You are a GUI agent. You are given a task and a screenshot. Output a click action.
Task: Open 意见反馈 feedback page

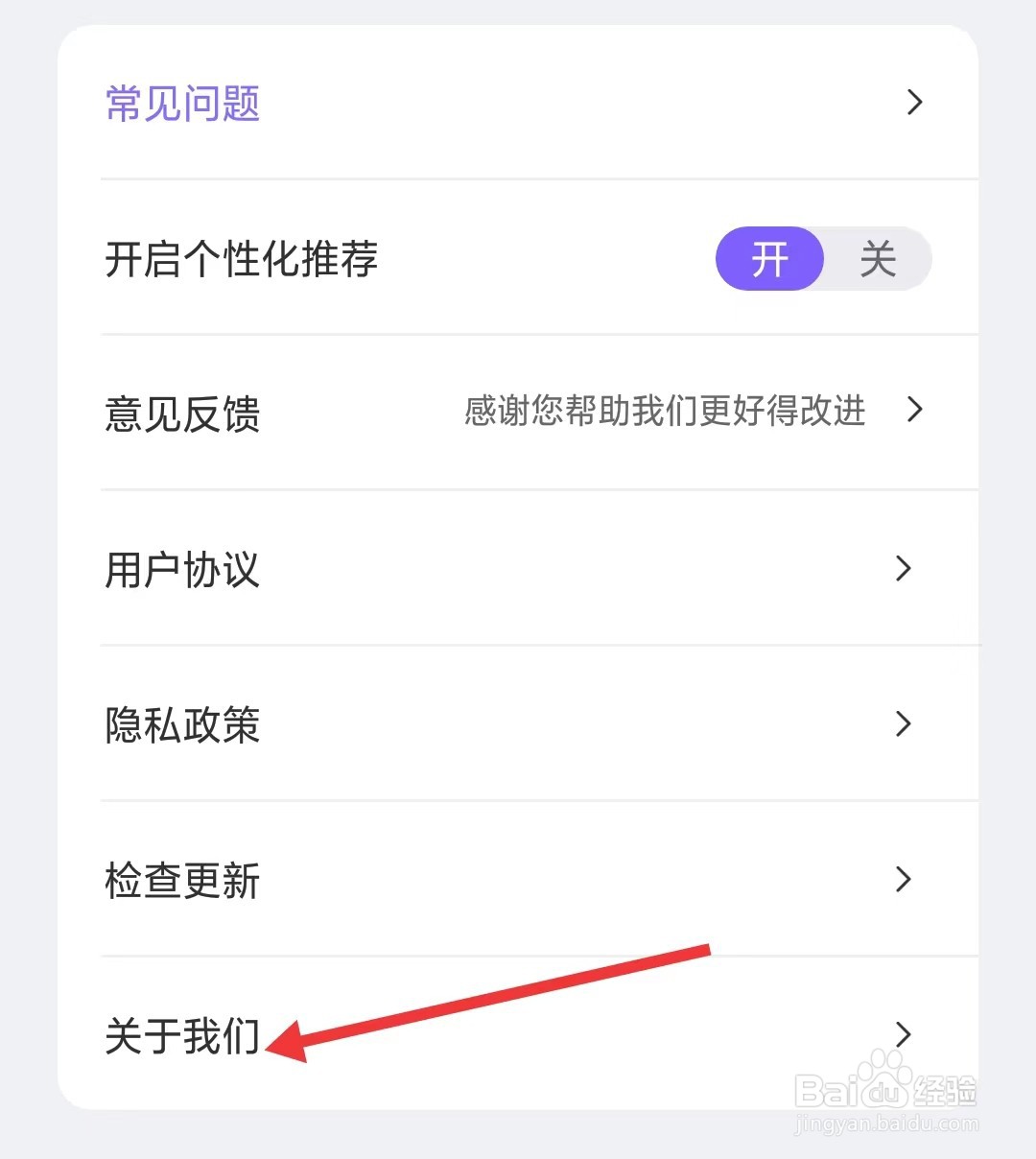182,414
